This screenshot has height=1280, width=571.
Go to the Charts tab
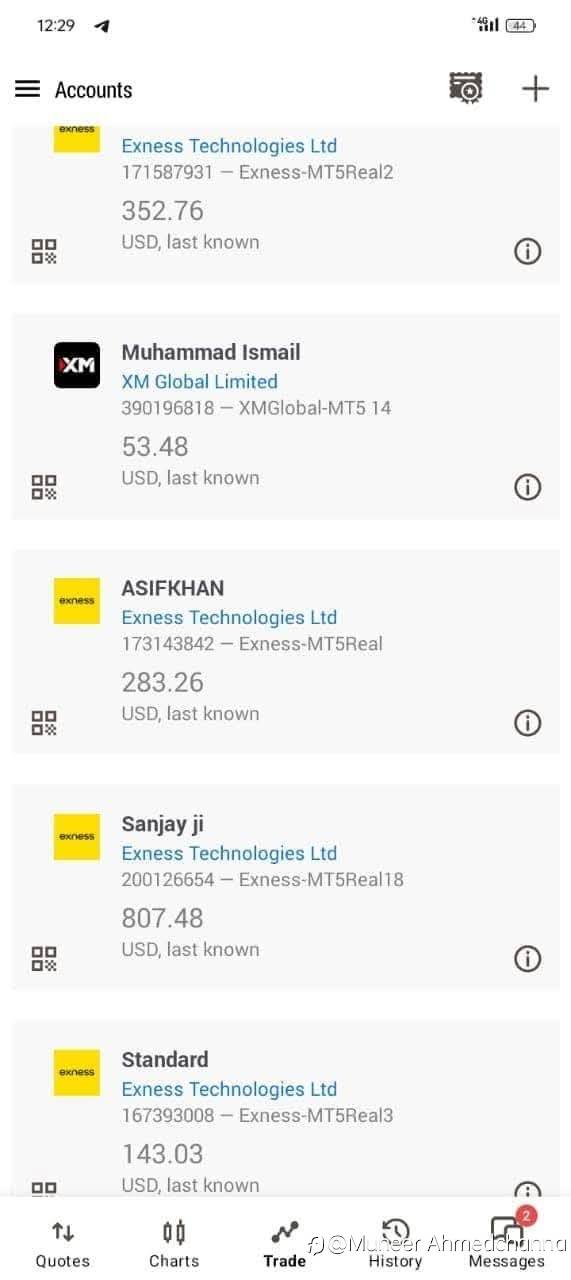coord(174,1243)
